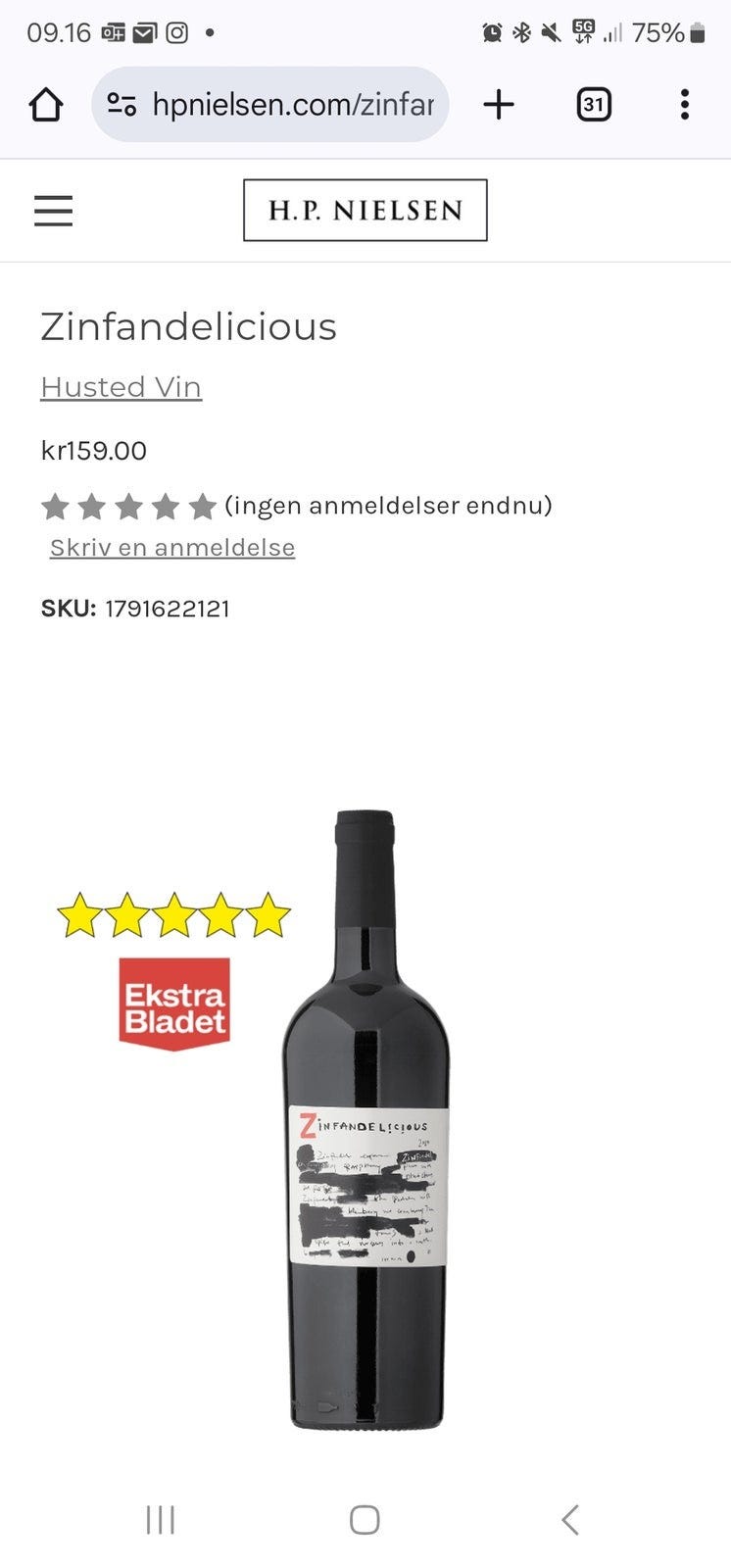Open the site hamburger menu
731x1568 pixels.
(x=54, y=211)
